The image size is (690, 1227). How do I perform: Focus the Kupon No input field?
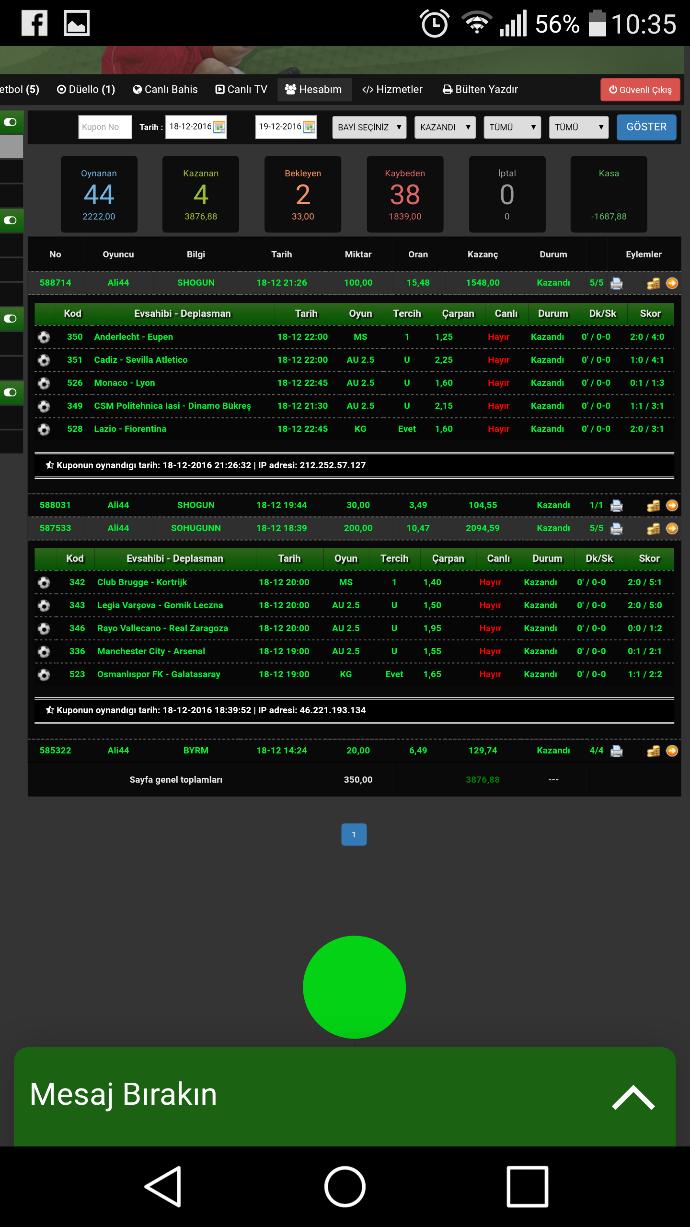tap(105, 127)
